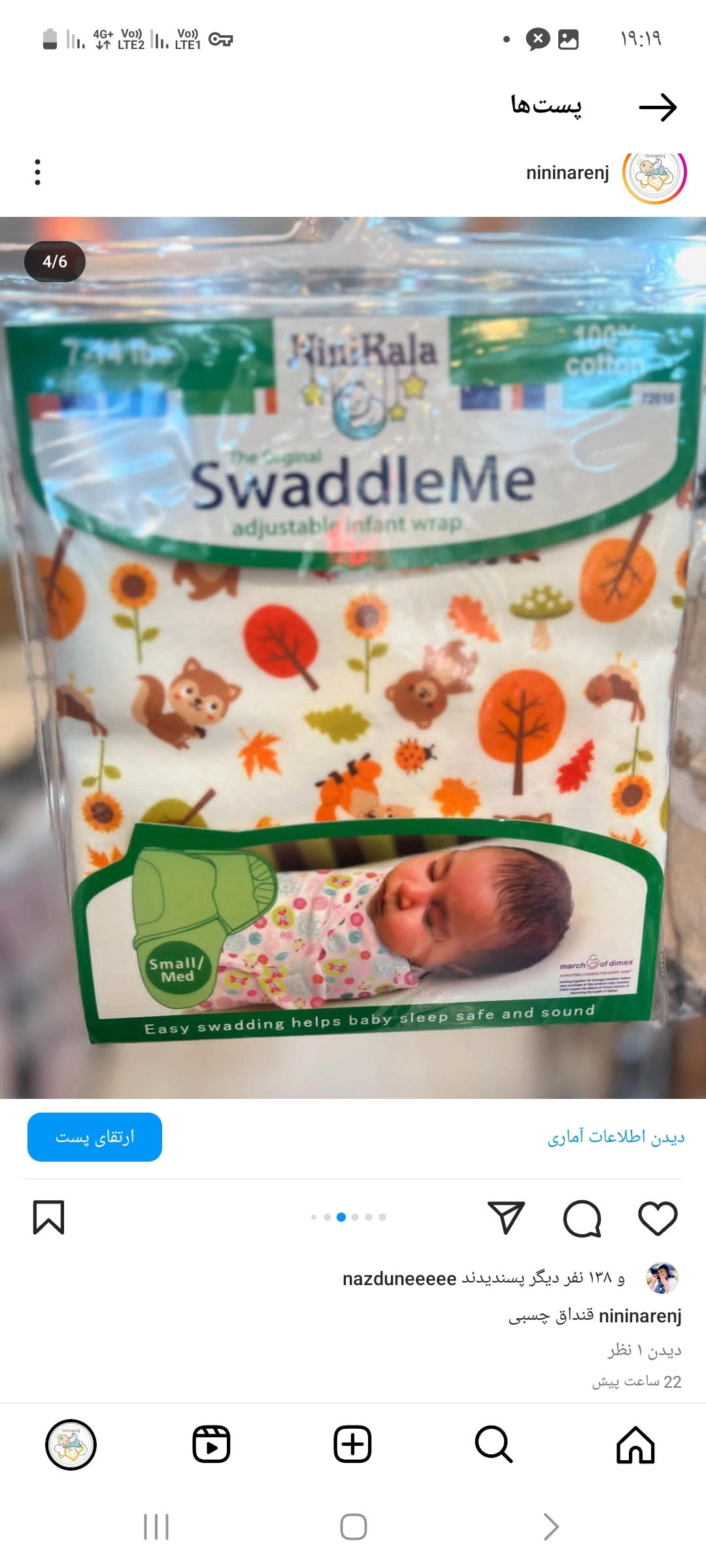
Task: Create a new post with the plus tab
Action: click(x=353, y=1445)
